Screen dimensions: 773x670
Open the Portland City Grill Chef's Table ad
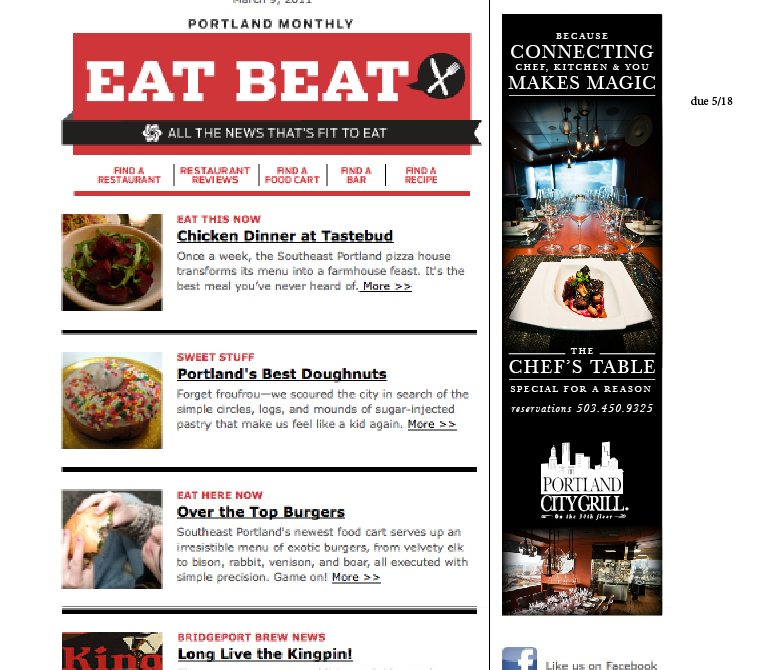[x=582, y=315]
